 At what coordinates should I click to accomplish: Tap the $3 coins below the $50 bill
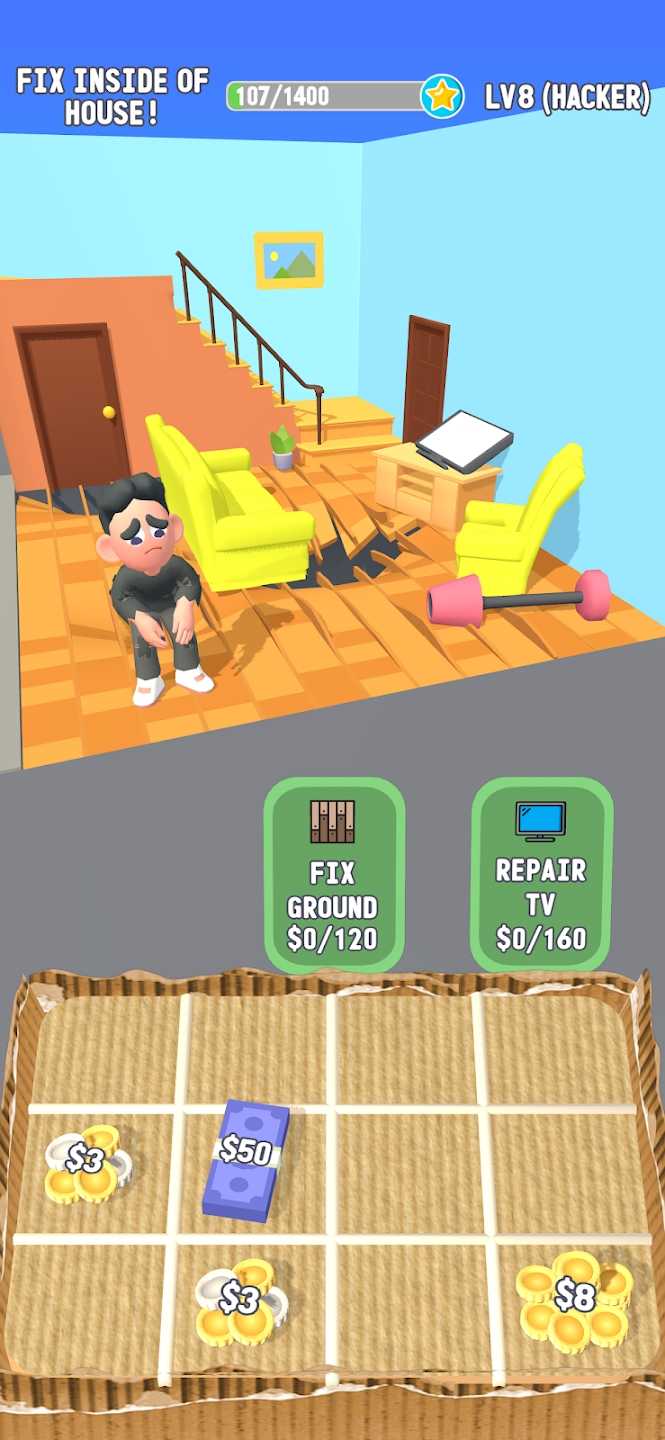point(240,1302)
